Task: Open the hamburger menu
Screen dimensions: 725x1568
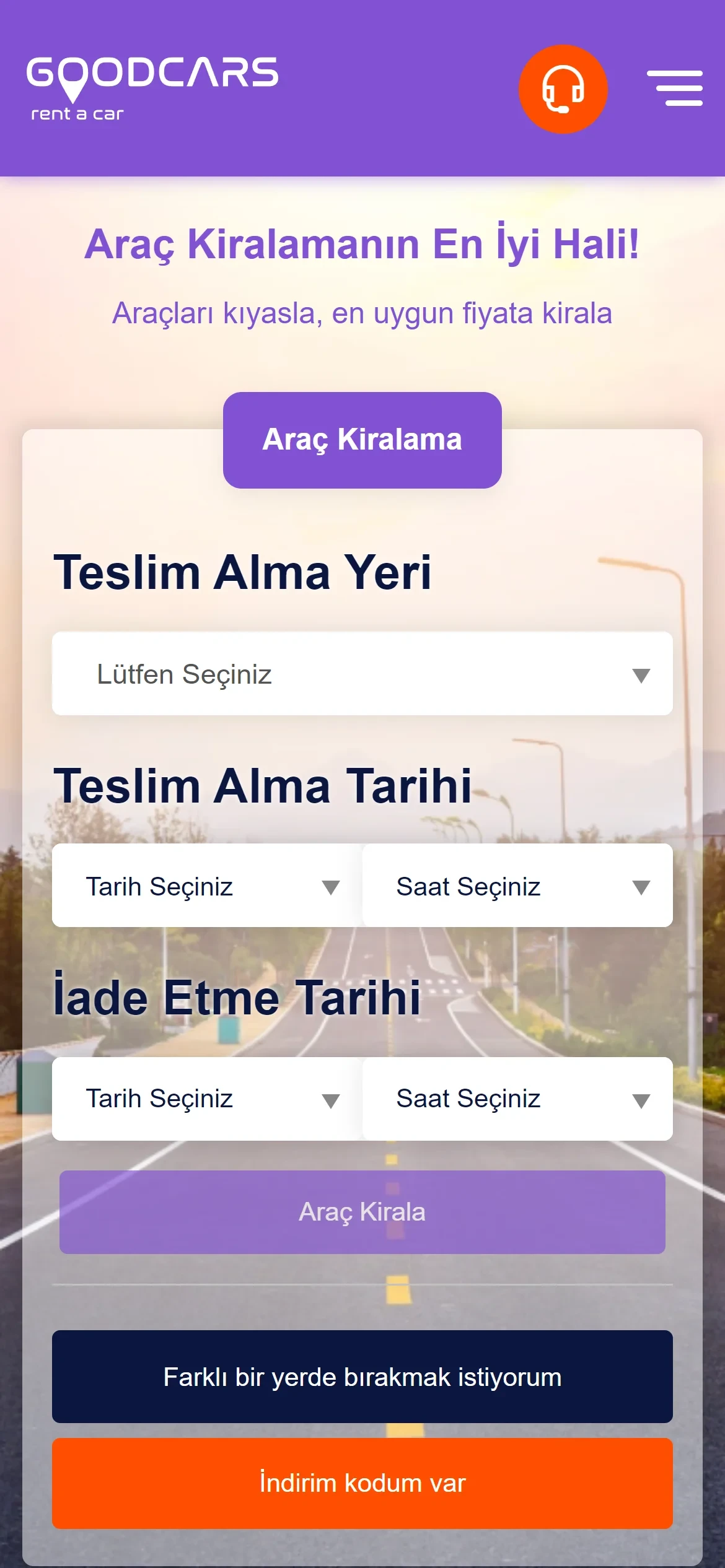Action: click(674, 88)
